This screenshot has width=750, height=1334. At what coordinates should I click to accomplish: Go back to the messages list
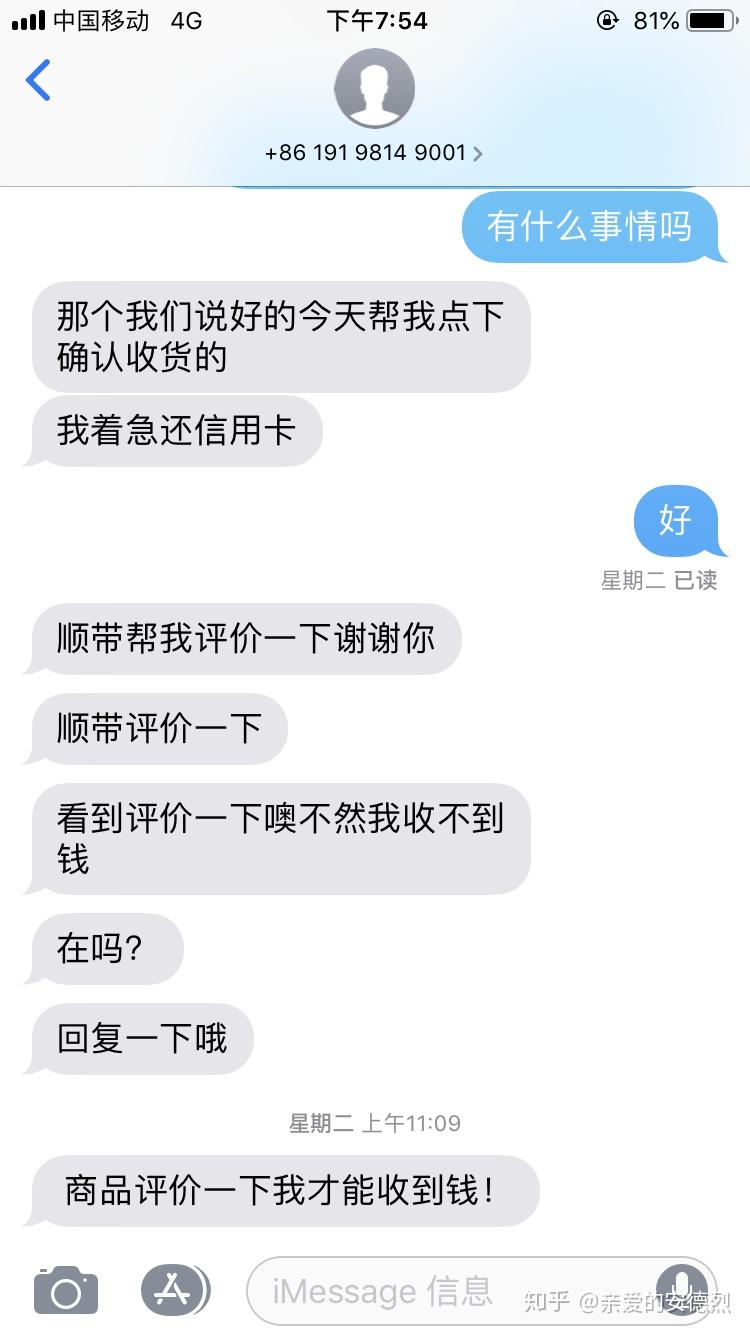click(38, 81)
